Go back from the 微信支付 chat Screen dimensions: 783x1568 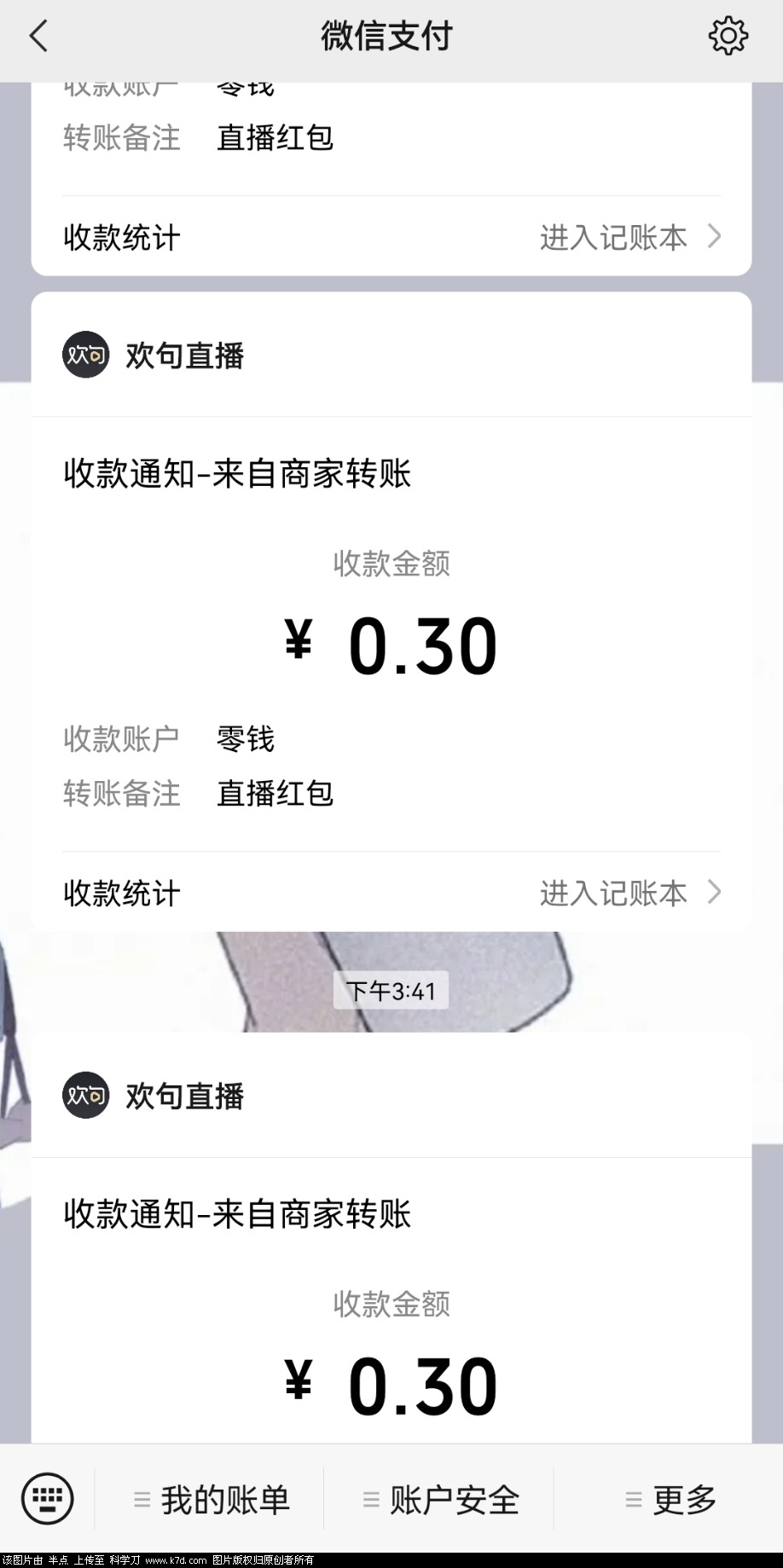39,37
